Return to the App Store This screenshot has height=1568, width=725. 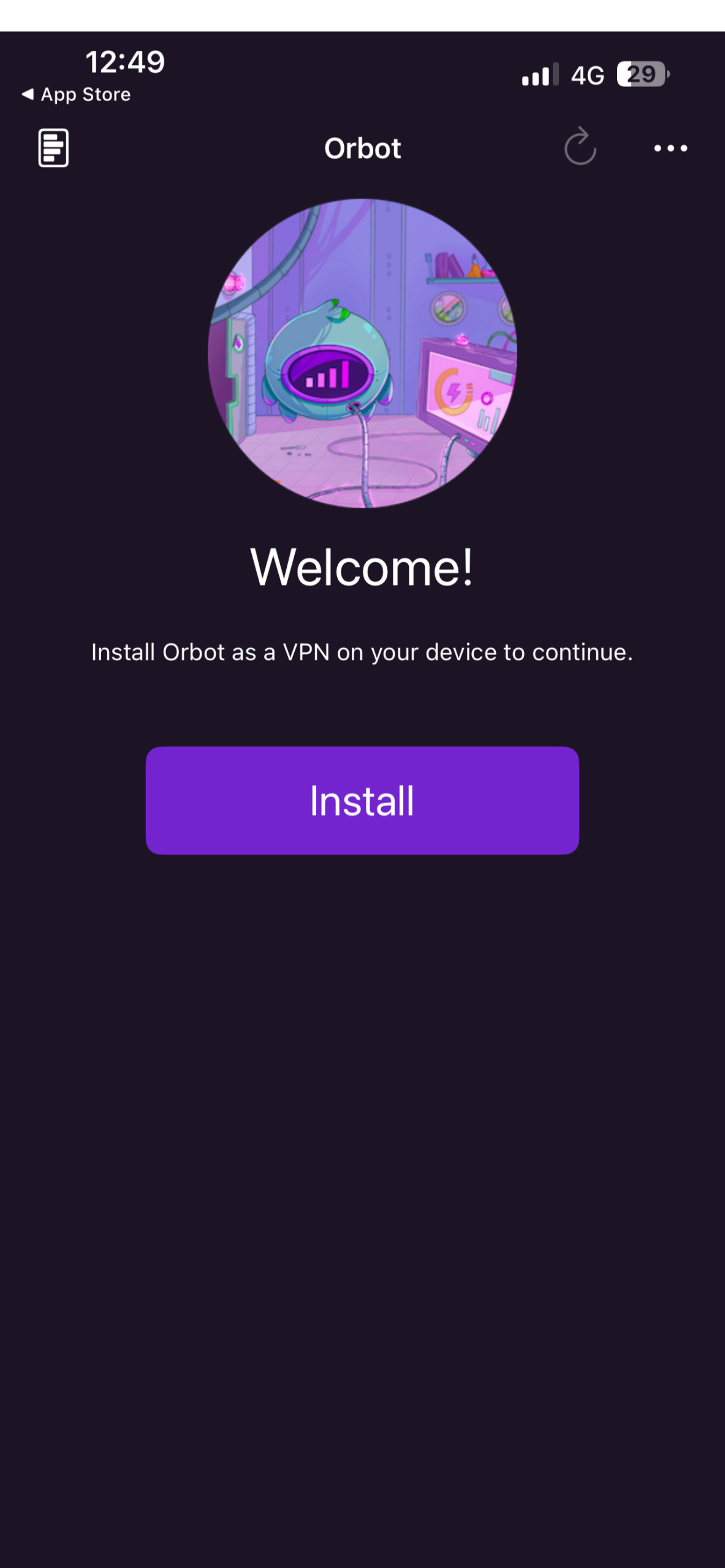(x=77, y=94)
